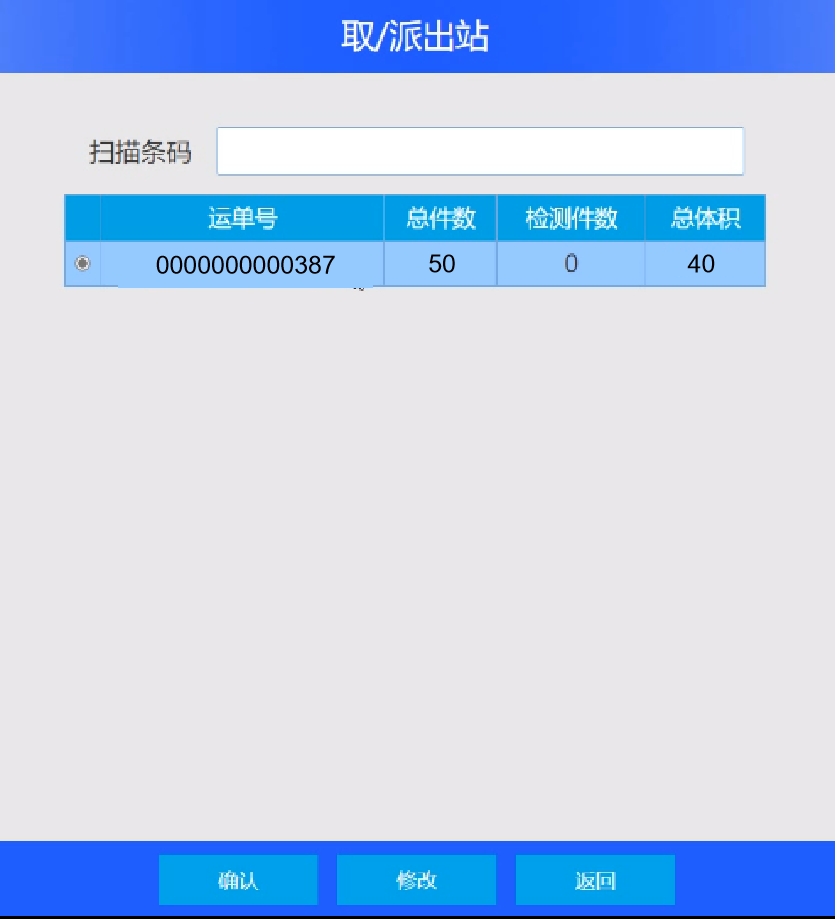Tap the 修改 modify button
The image size is (836, 919).
click(416, 880)
